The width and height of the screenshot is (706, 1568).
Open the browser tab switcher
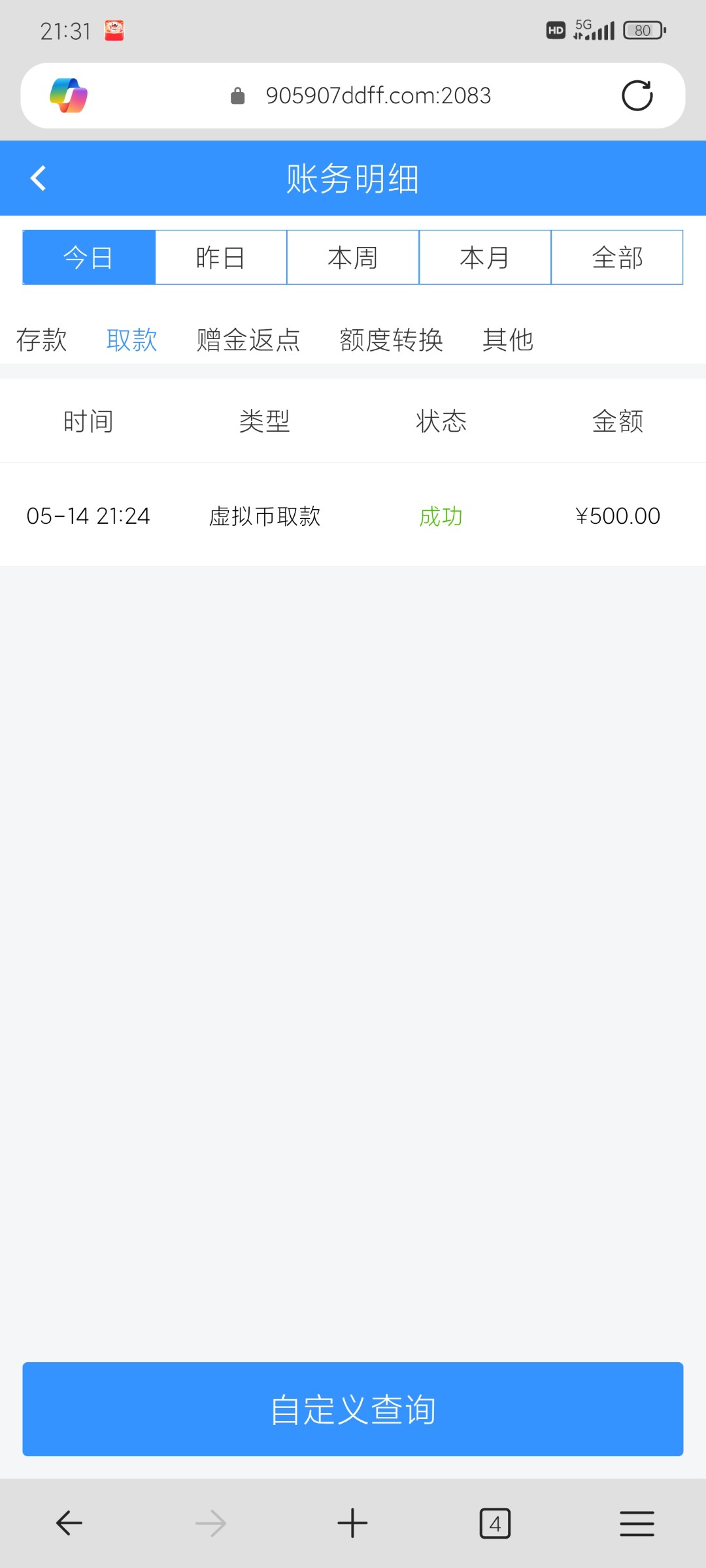tap(495, 1523)
